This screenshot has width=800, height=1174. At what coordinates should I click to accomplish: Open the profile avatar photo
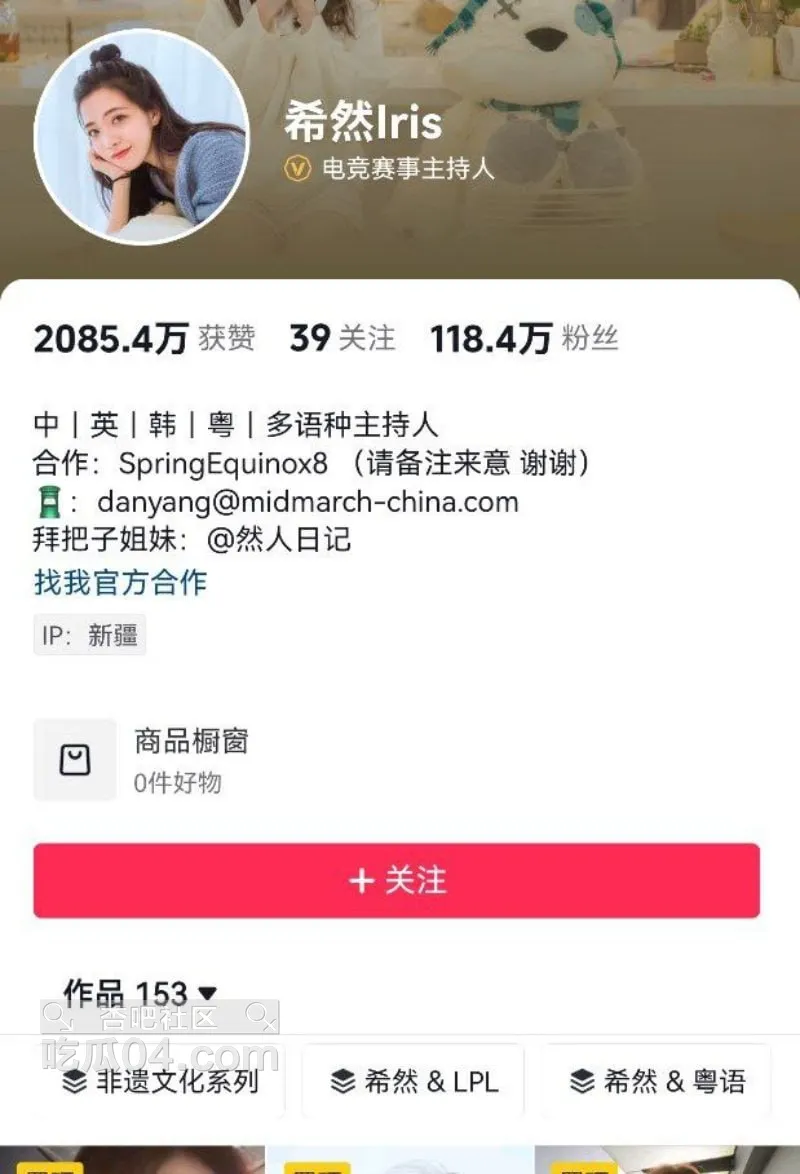[x=141, y=137]
